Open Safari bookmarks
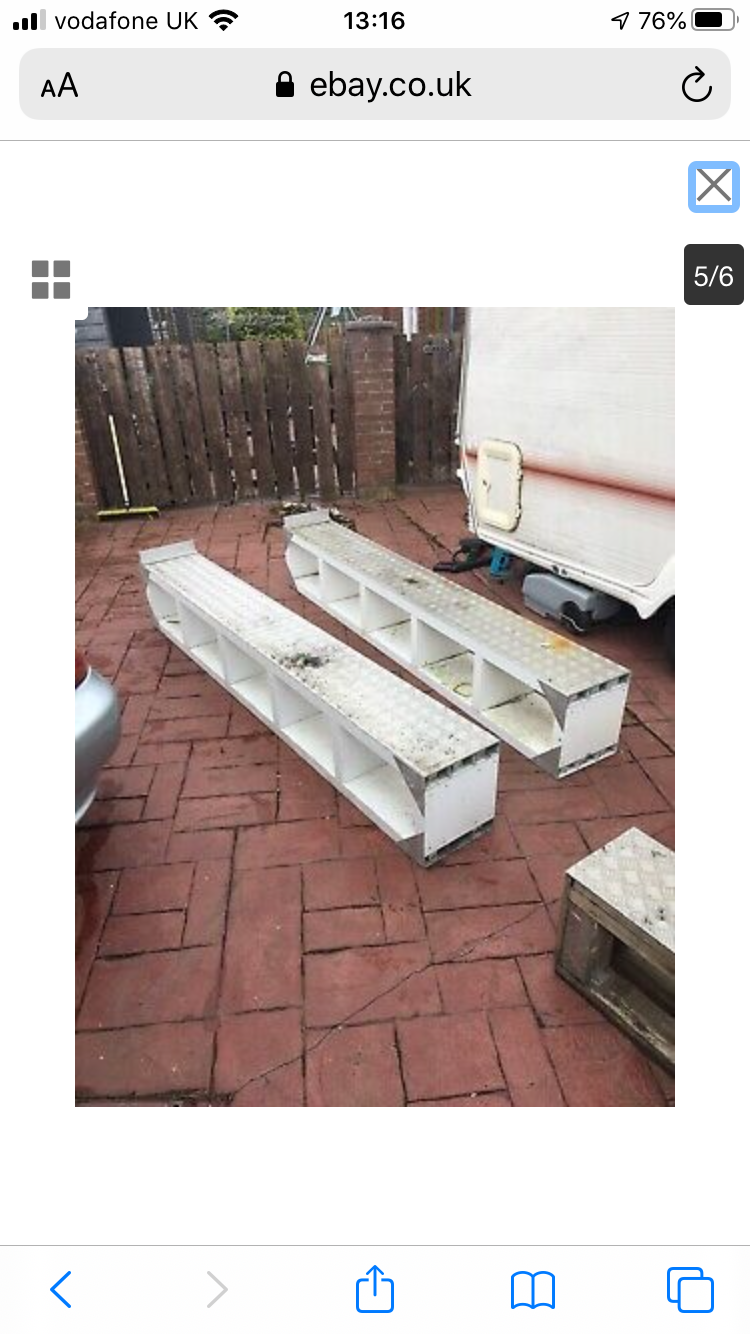The height and width of the screenshot is (1334, 750). (x=532, y=1290)
